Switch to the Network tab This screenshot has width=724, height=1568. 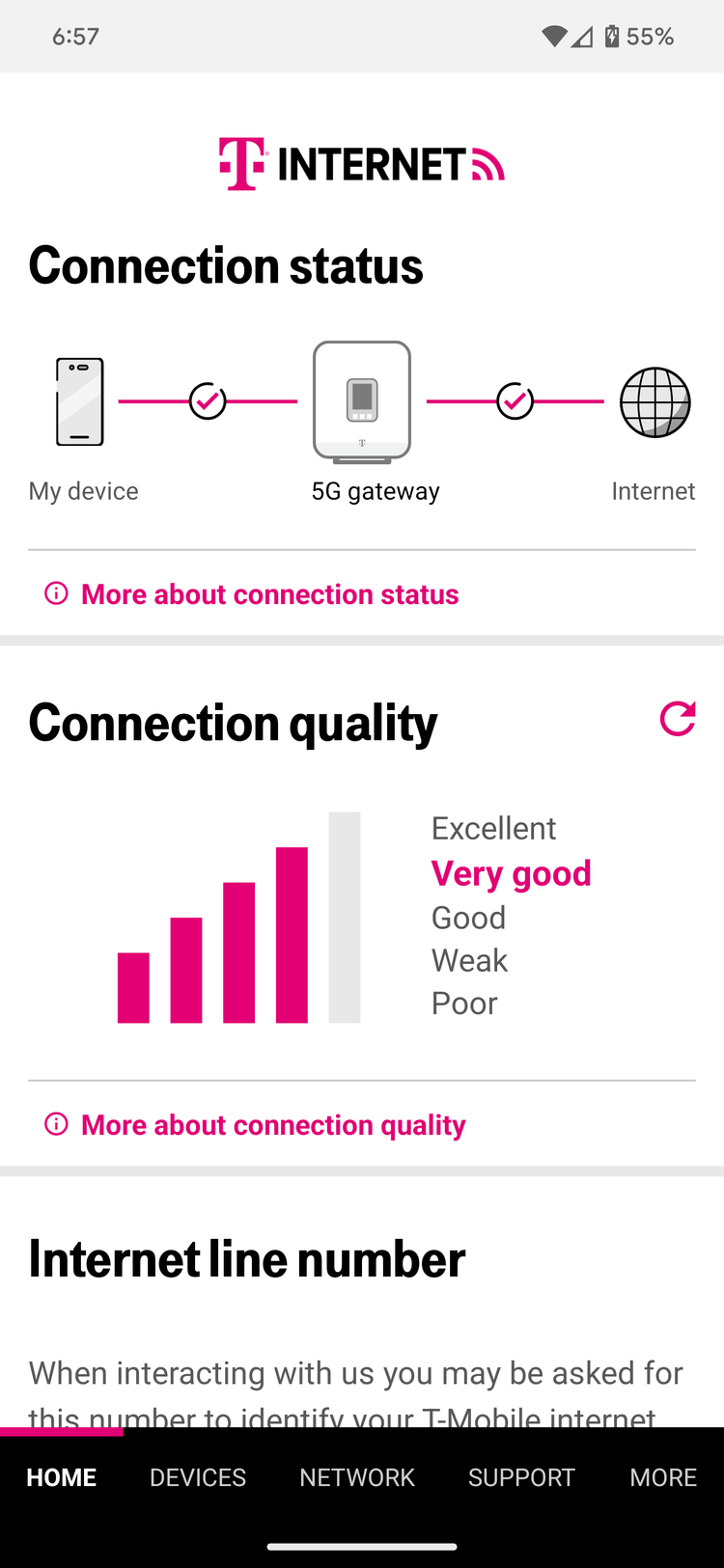point(357,1477)
